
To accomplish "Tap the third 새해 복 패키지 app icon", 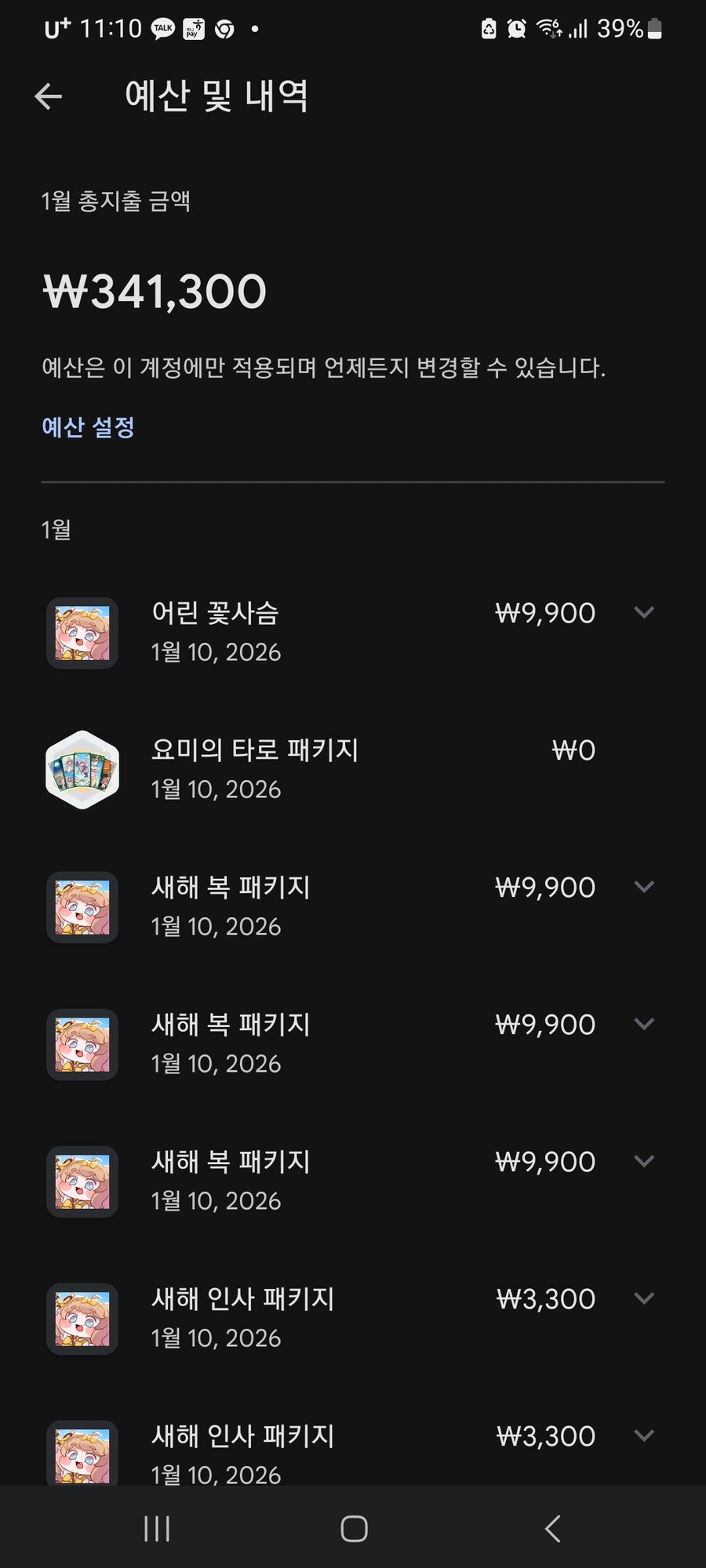I will click(82, 1181).
